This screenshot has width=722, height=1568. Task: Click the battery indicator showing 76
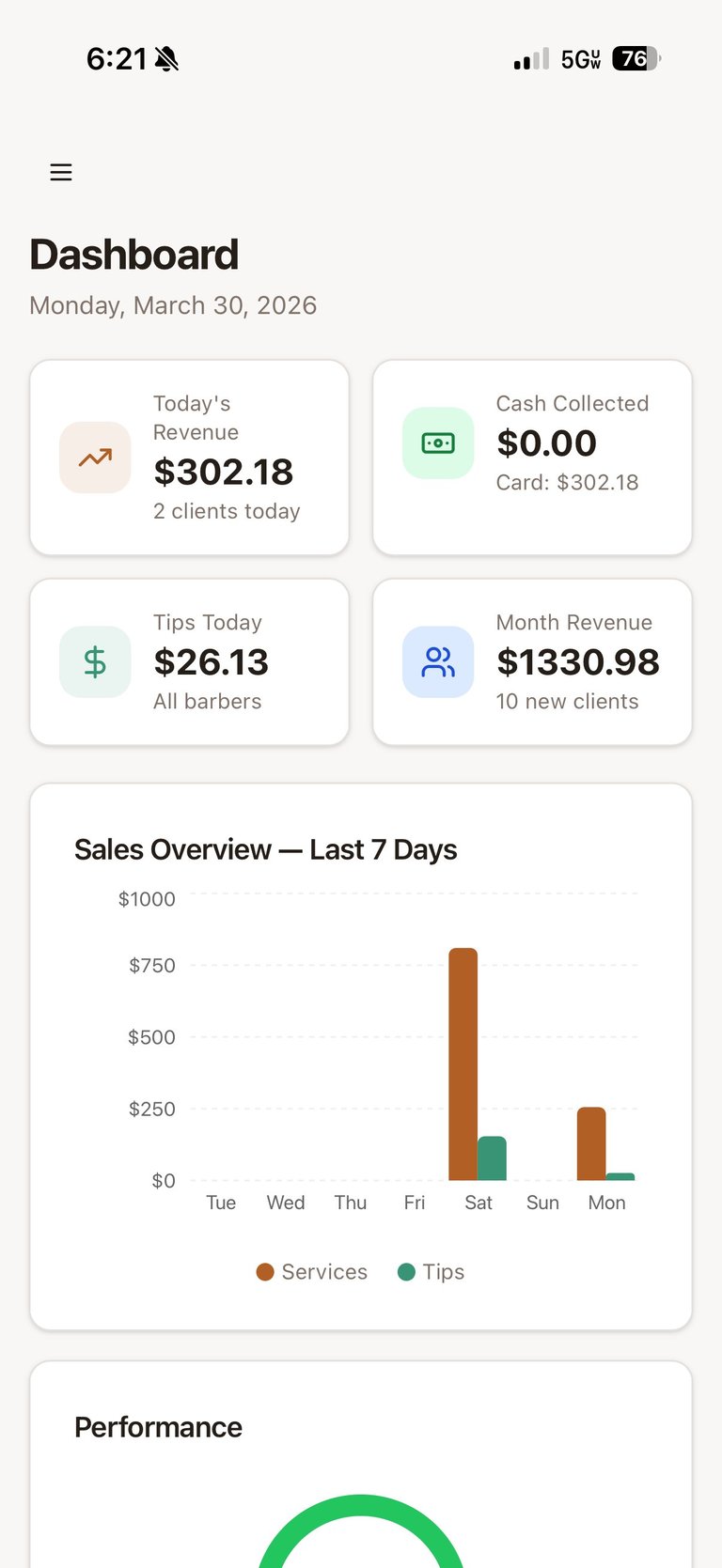(x=634, y=58)
